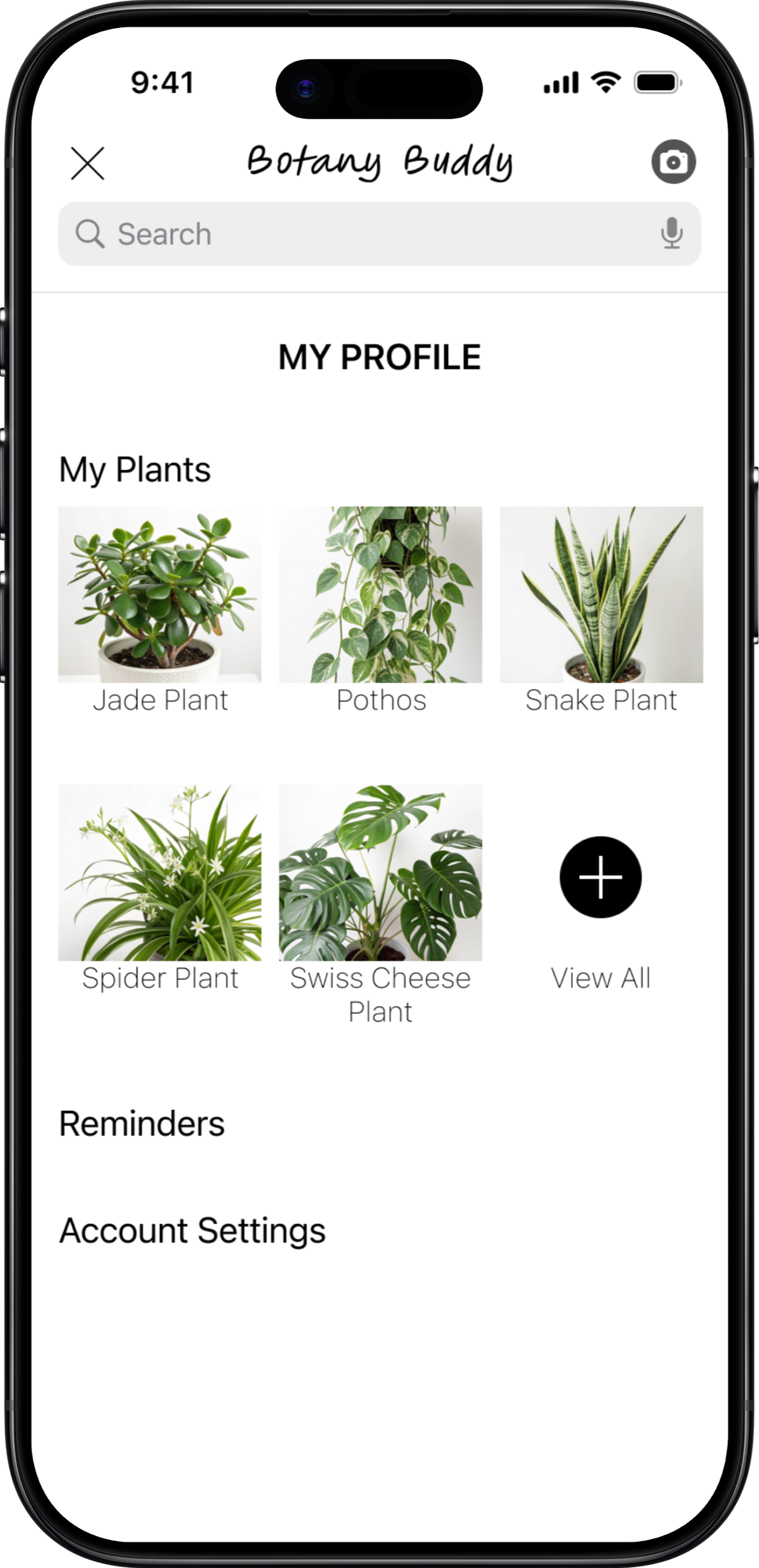Go to Account Settings
The width and height of the screenshot is (759, 1568).
click(x=192, y=1231)
